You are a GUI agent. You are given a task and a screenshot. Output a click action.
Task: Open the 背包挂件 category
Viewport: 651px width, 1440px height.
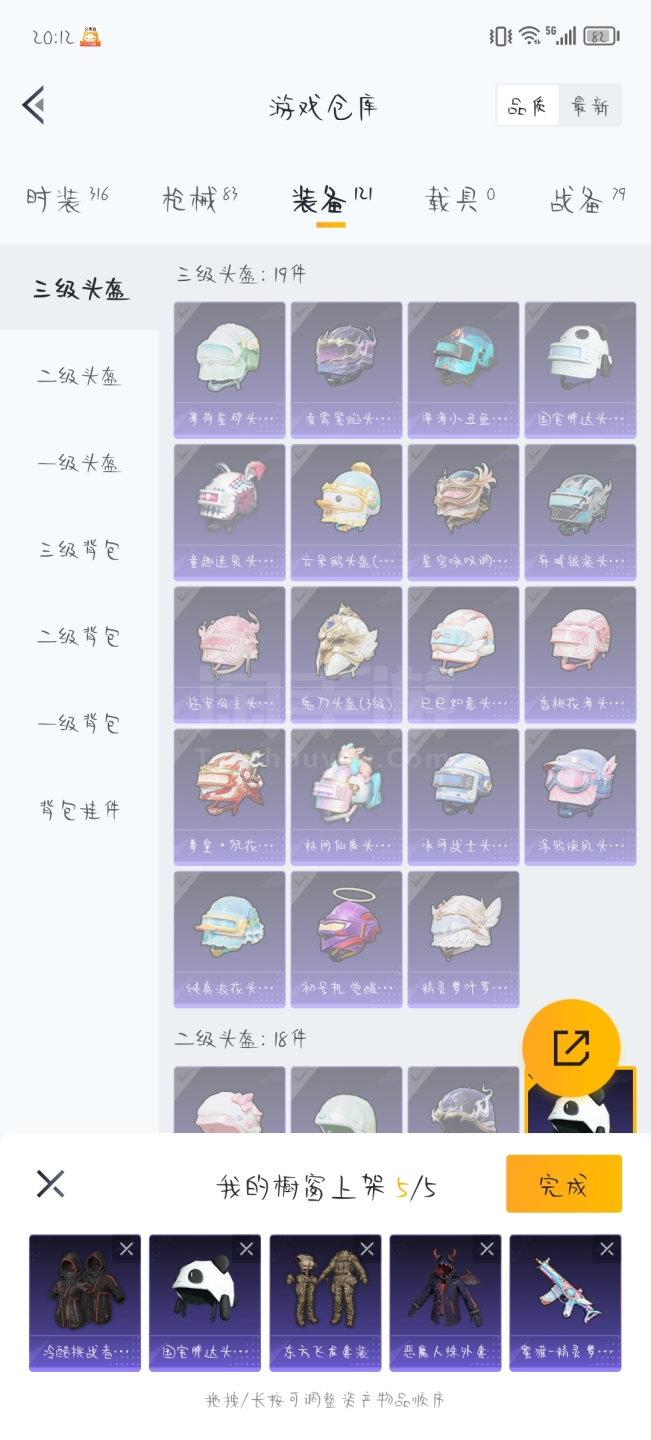79,810
